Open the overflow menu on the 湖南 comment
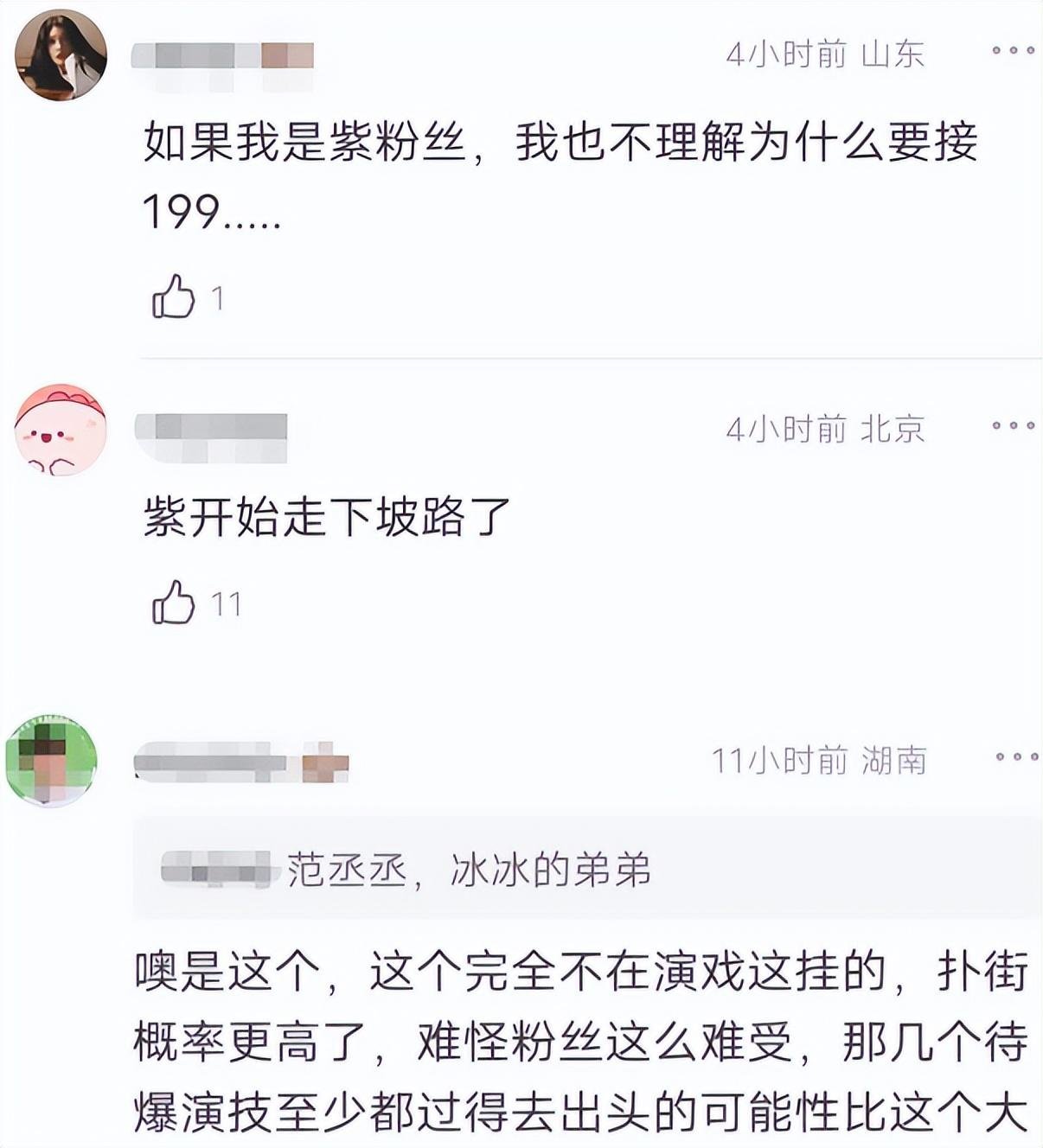This screenshot has width=1043, height=1148. (x=1015, y=756)
